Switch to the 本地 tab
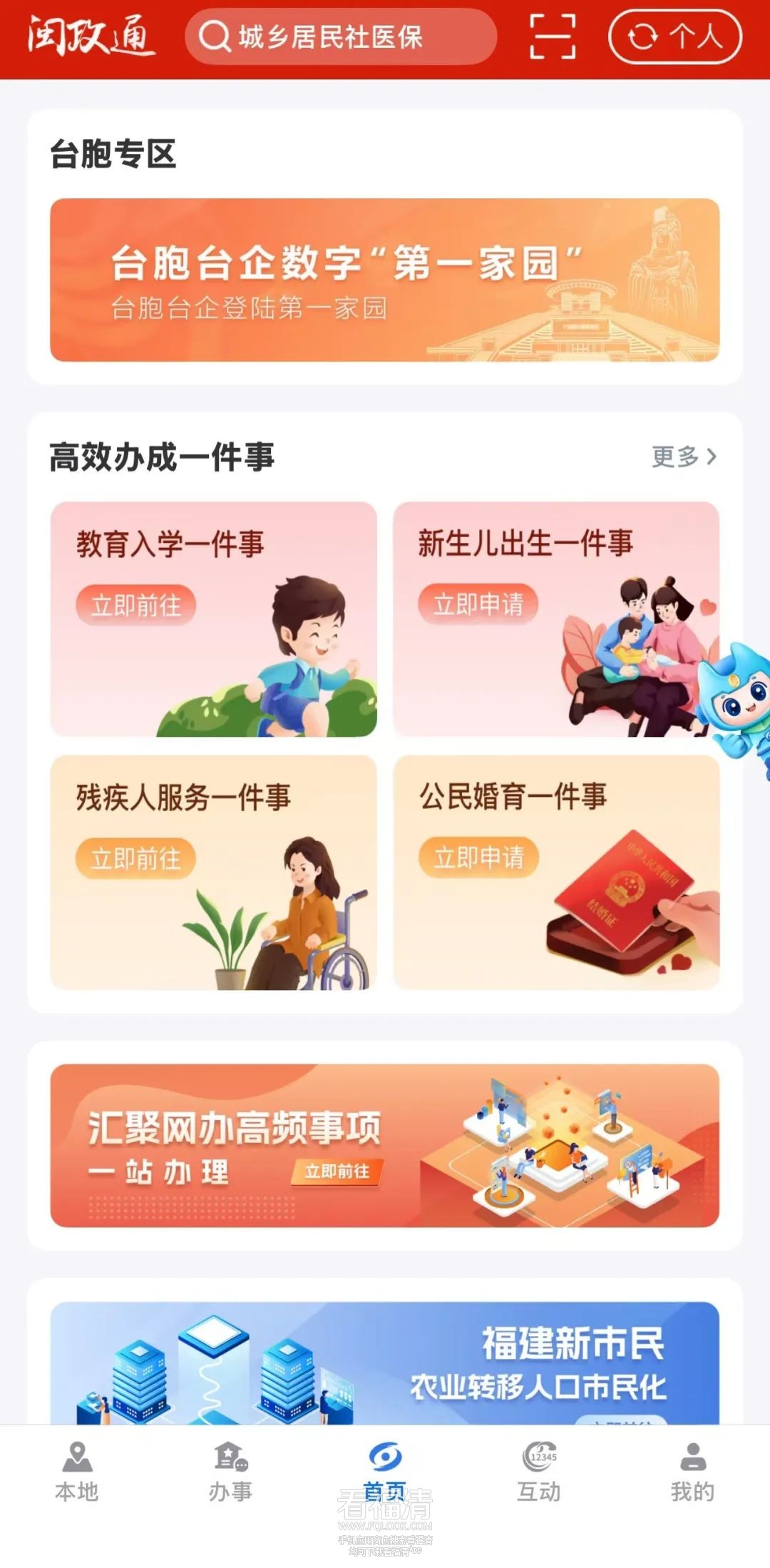This screenshot has width=770, height=1568. (77, 1472)
